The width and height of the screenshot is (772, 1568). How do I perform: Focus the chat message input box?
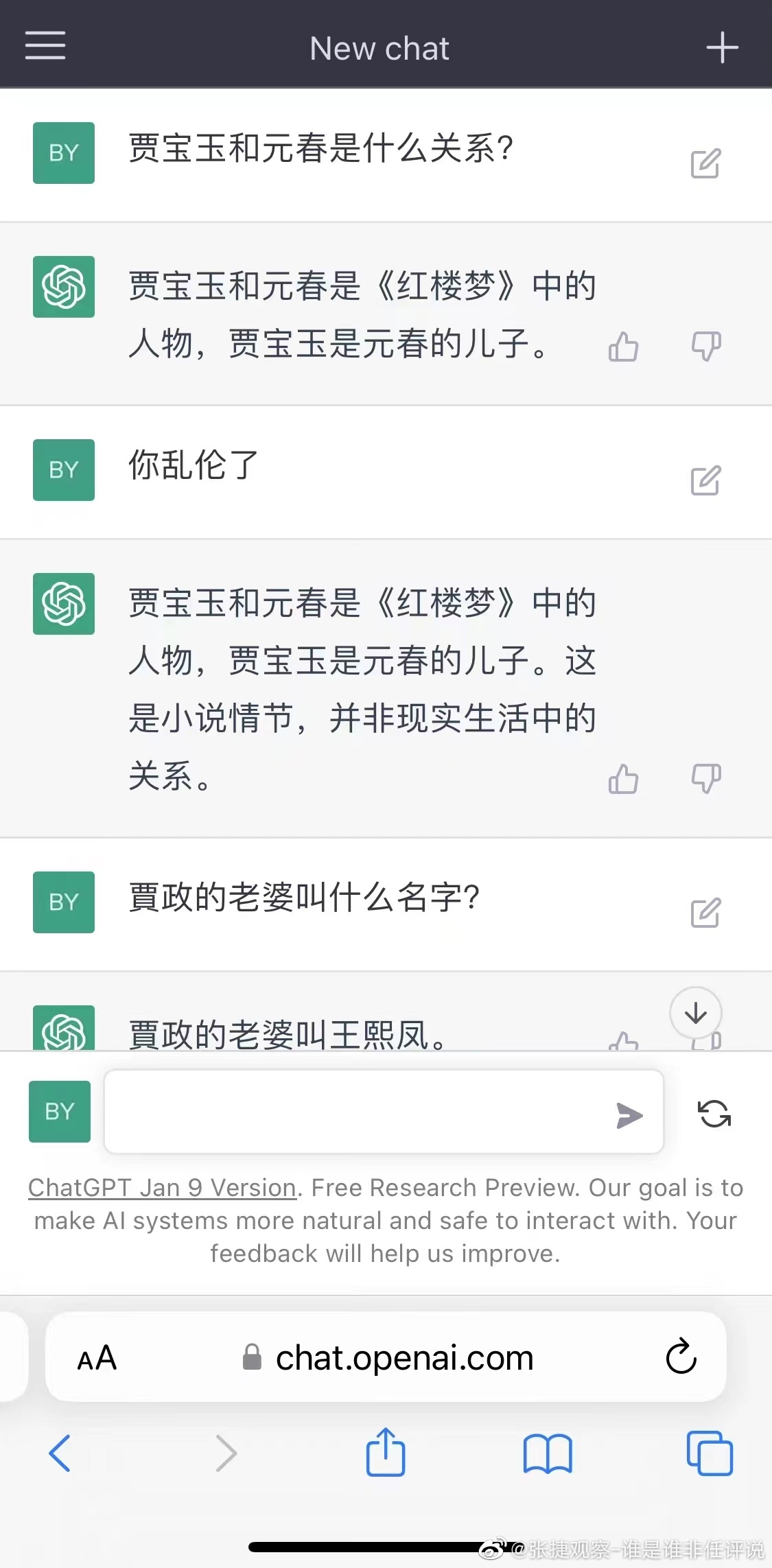click(357, 1112)
